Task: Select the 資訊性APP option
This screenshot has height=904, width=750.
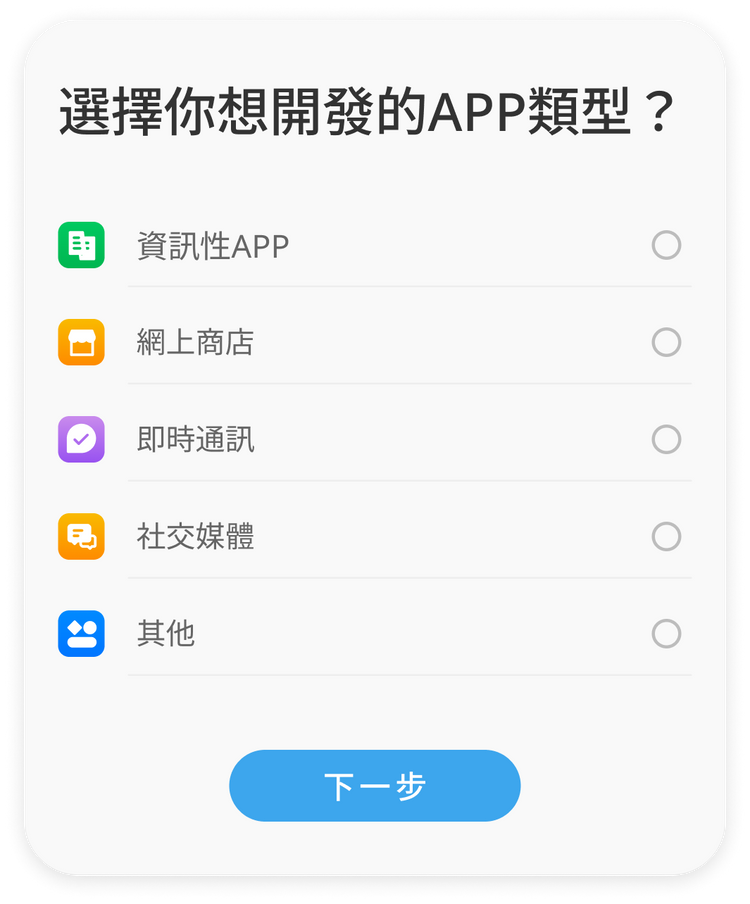Action: 666,245
